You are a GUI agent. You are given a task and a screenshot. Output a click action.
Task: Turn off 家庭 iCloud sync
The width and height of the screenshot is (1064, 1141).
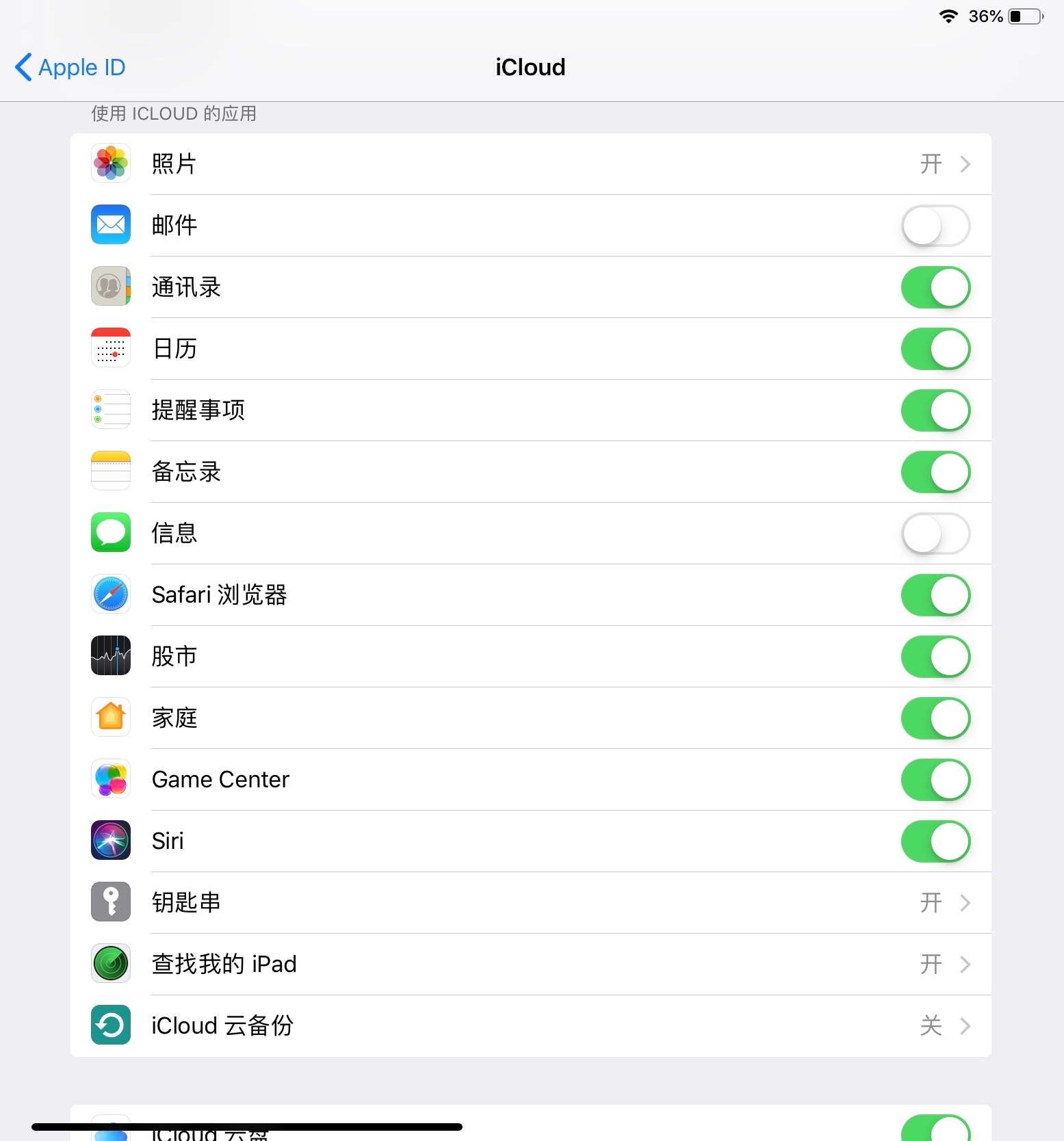935,718
